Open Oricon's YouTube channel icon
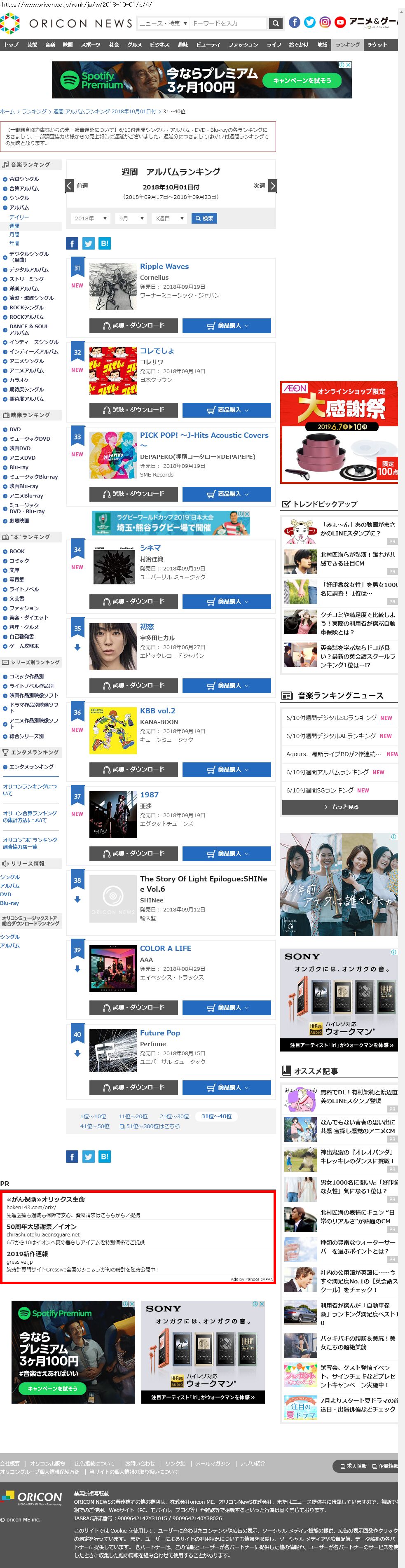Image resolution: width=405 pixels, height=1568 pixels. (x=340, y=23)
